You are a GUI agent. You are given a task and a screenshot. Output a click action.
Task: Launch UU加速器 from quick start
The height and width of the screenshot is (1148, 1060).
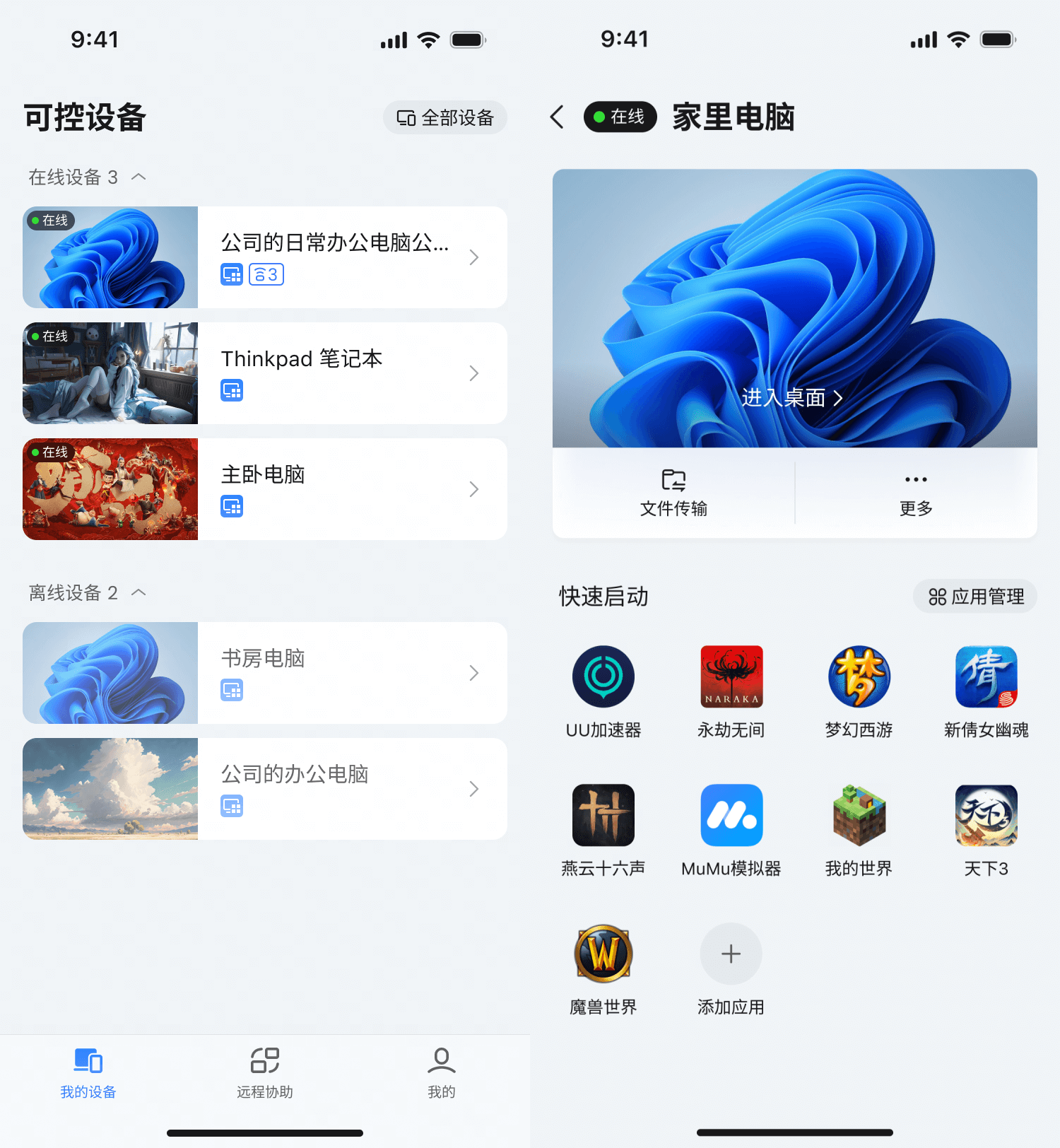603,676
